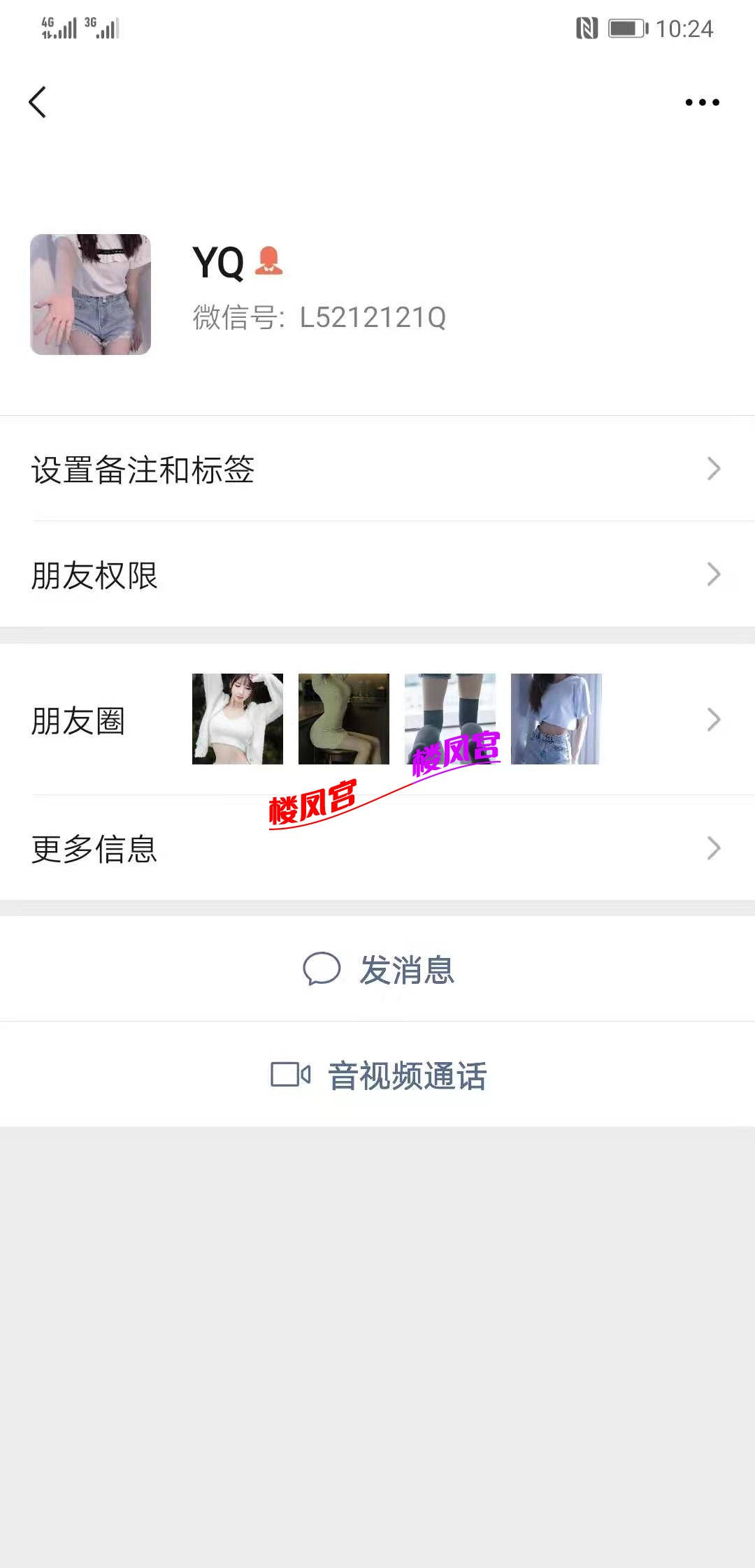Open 更多信息 row
Screen dimensions: 755x1568
pos(377,848)
